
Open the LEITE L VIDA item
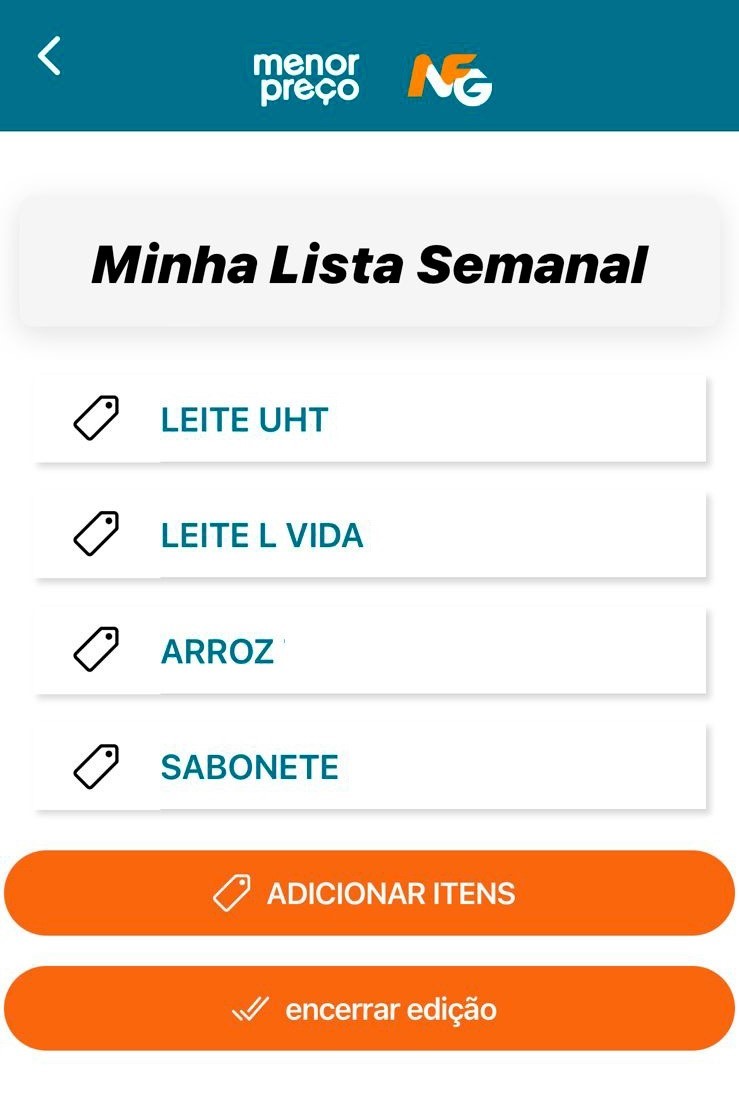click(x=261, y=536)
